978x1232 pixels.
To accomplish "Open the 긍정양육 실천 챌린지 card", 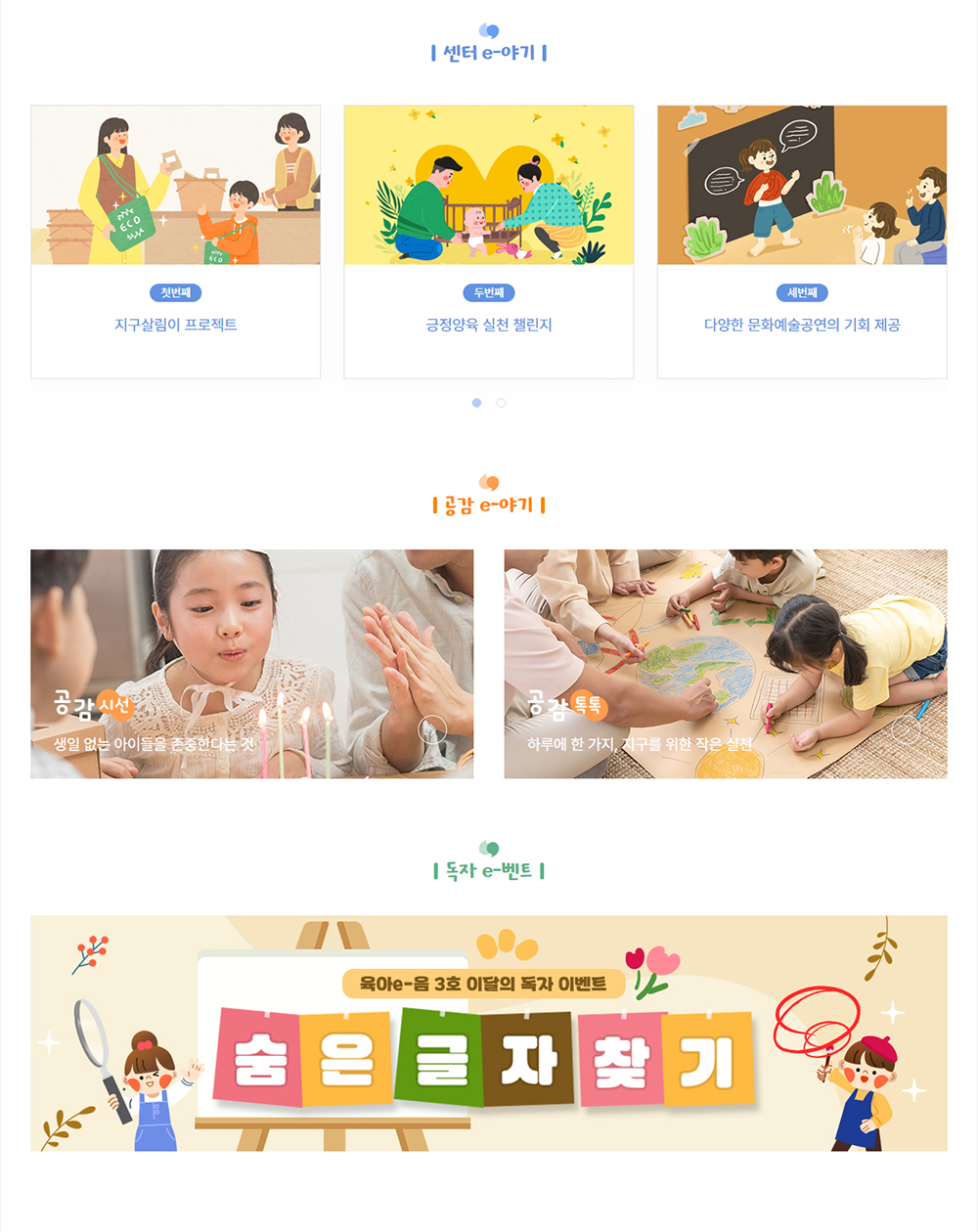I will [x=489, y=242].
